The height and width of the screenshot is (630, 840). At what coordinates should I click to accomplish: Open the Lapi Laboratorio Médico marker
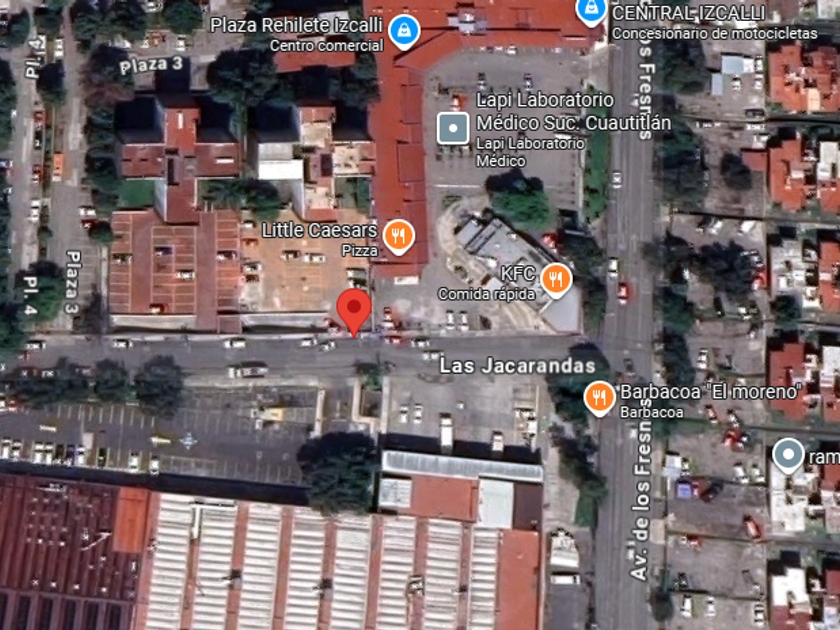454,127
